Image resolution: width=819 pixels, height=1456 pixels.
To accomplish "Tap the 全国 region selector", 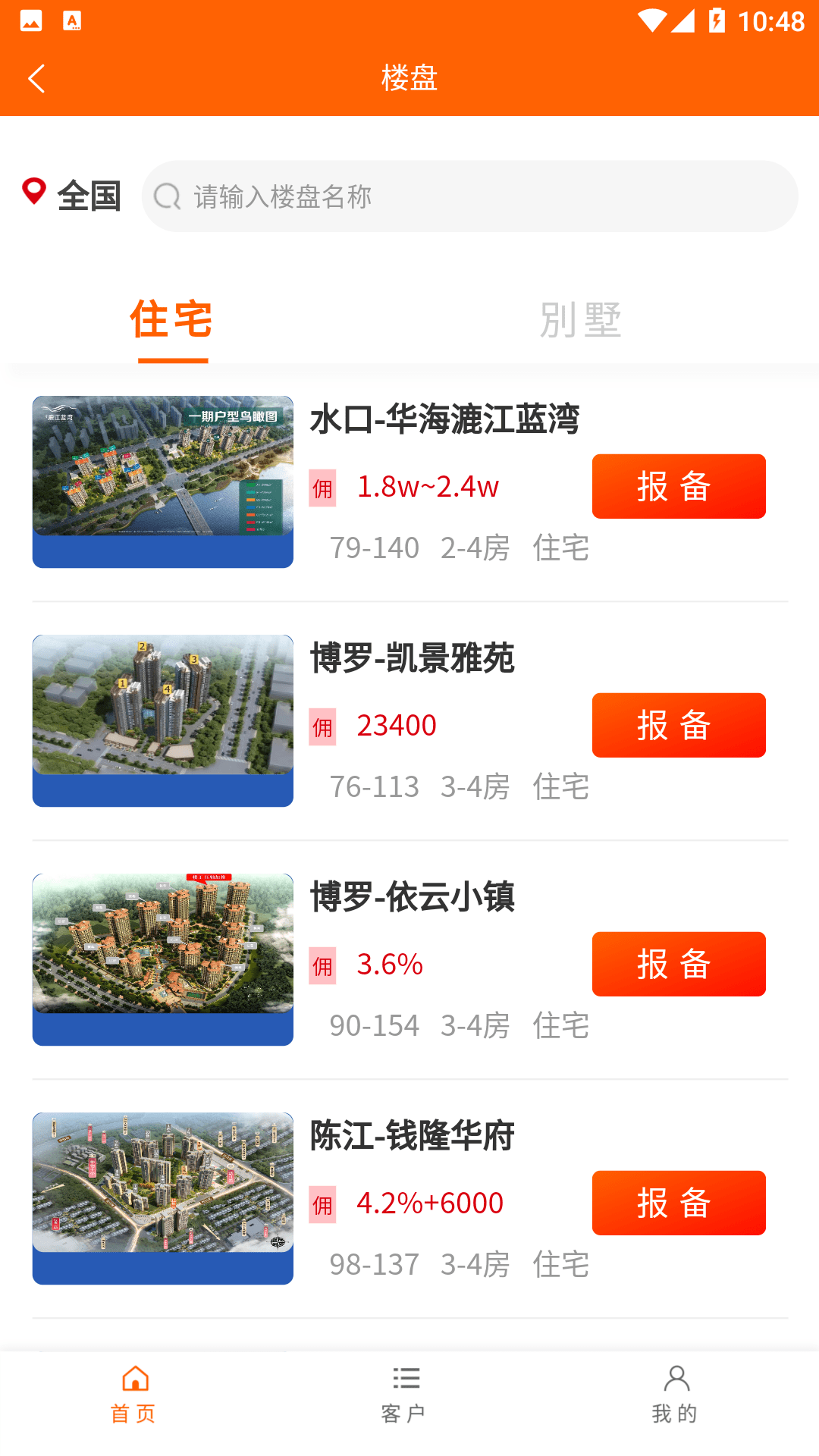I will point(89,195).
